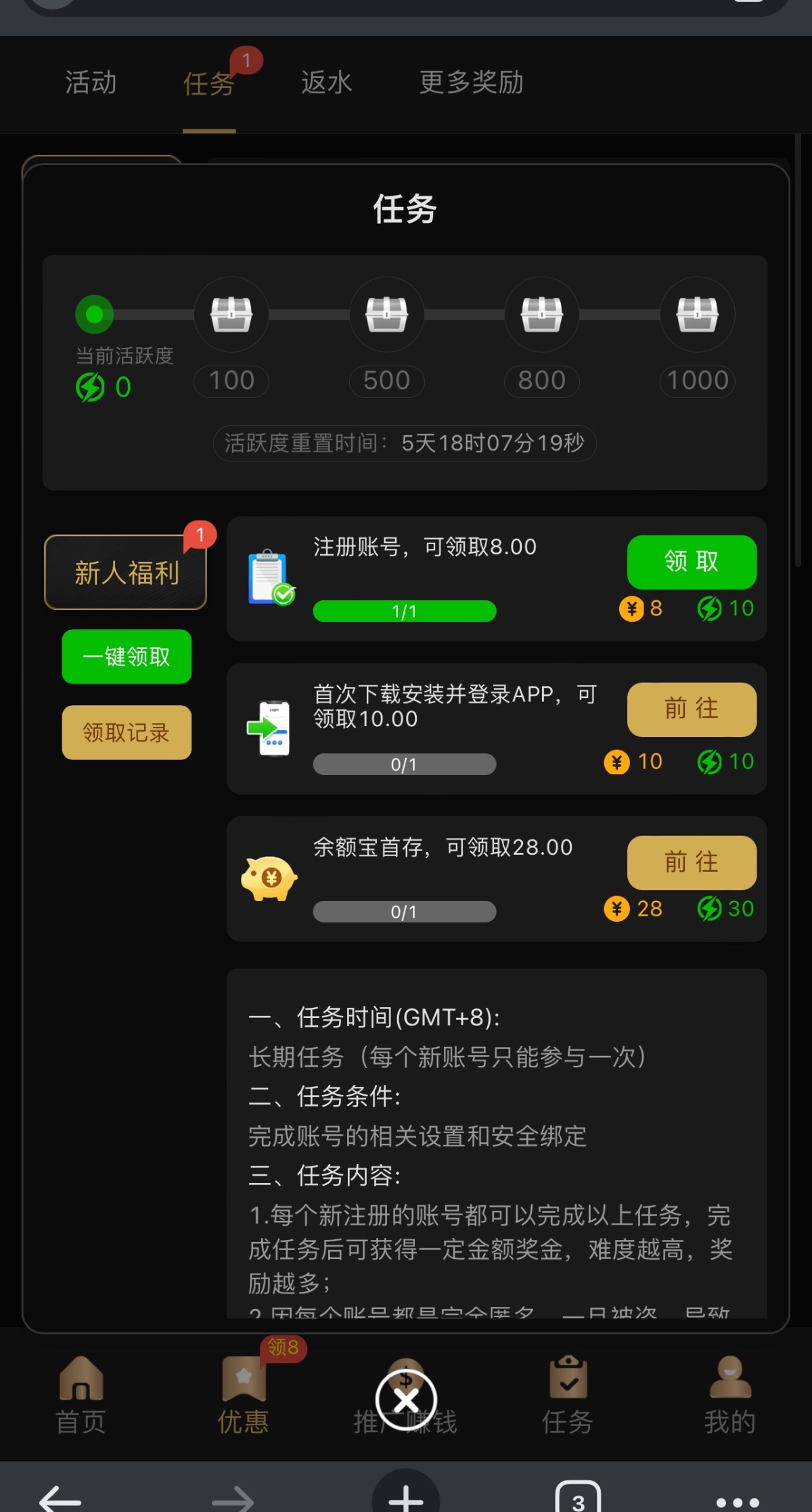Go to the APP download task

click(x=692, y=709)
